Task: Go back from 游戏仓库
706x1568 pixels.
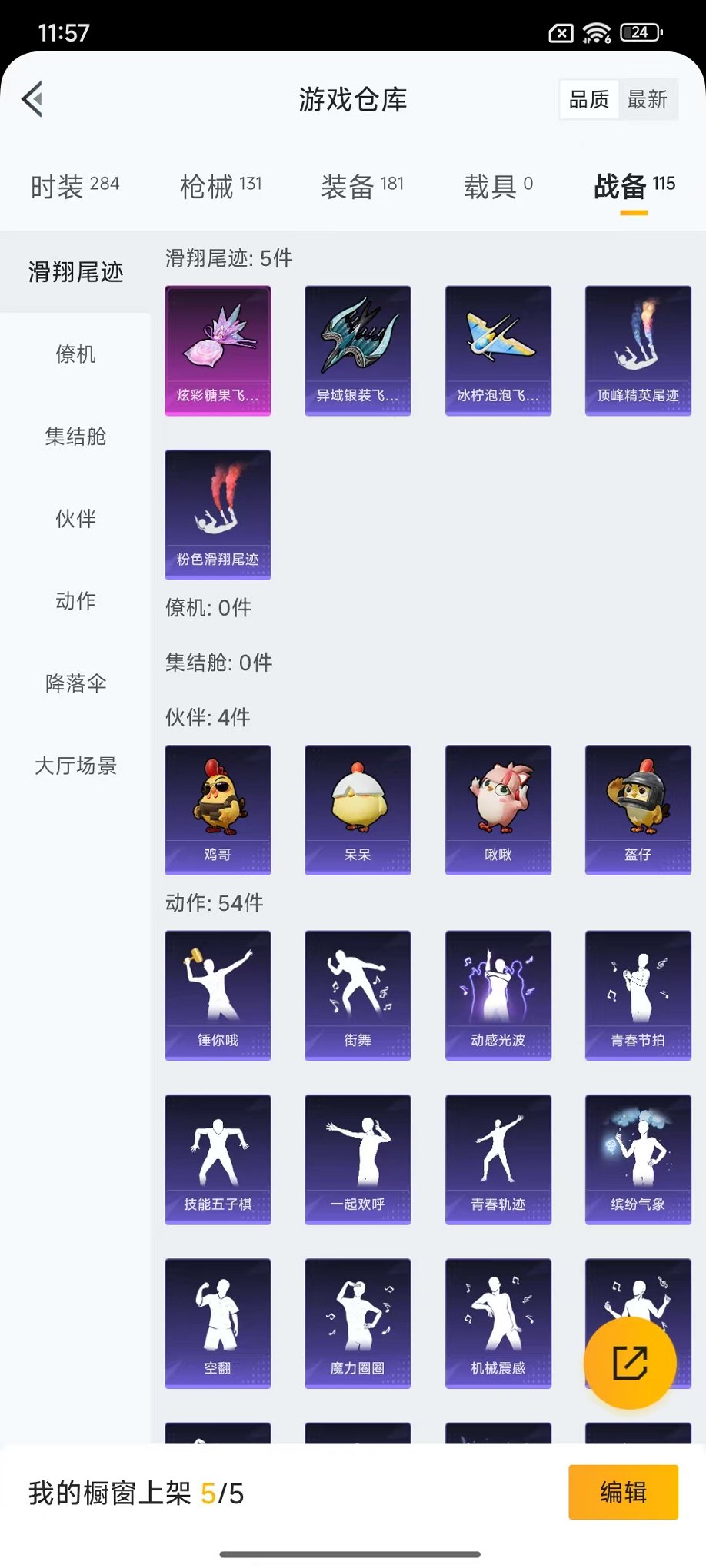Action: 32,99
